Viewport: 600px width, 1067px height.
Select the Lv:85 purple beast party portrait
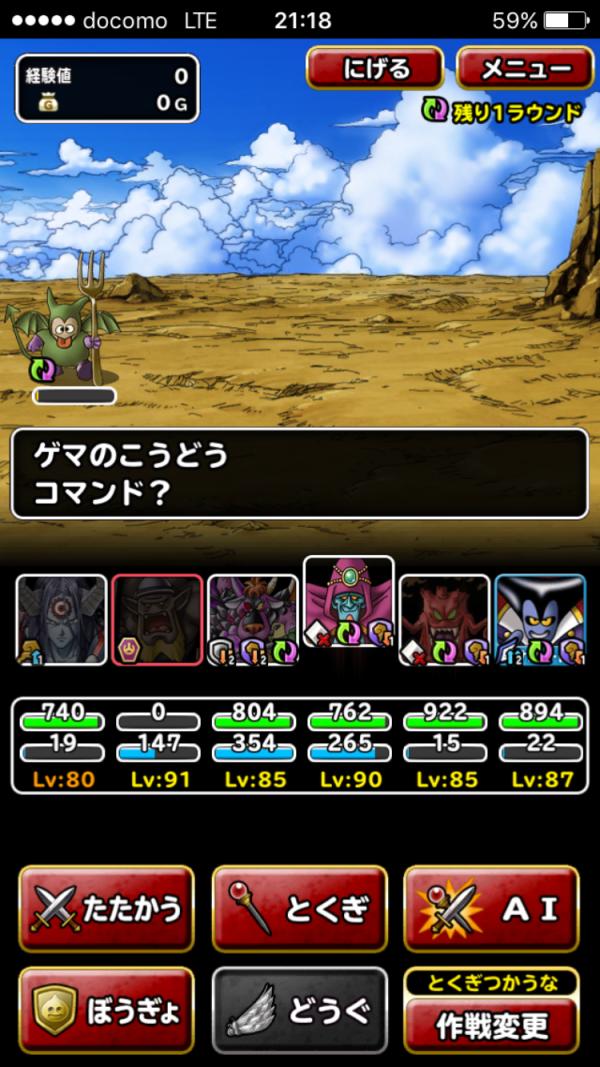tap(253, 619)
